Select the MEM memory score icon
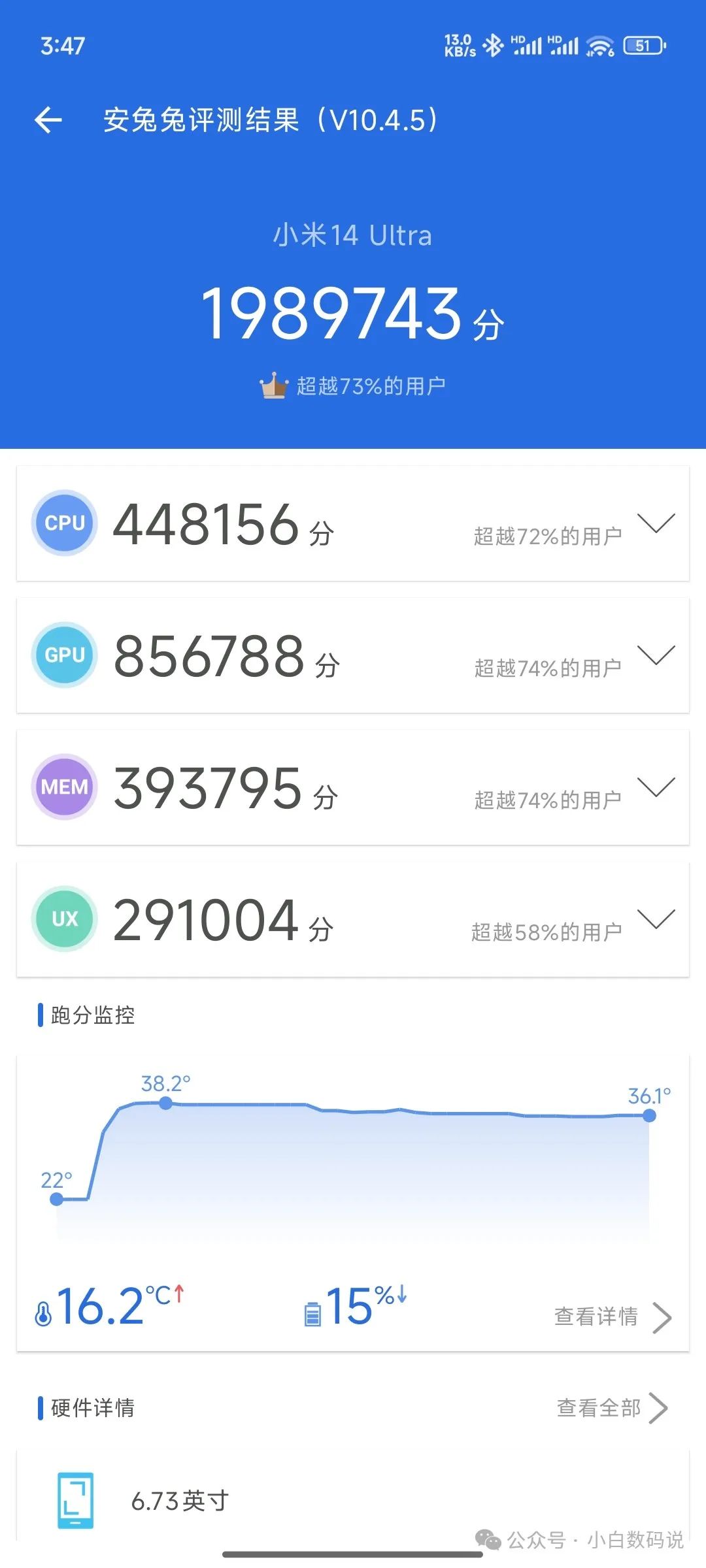Image resolution: width=706 pixels, height=1568 pixels. [x=63, y=787]
